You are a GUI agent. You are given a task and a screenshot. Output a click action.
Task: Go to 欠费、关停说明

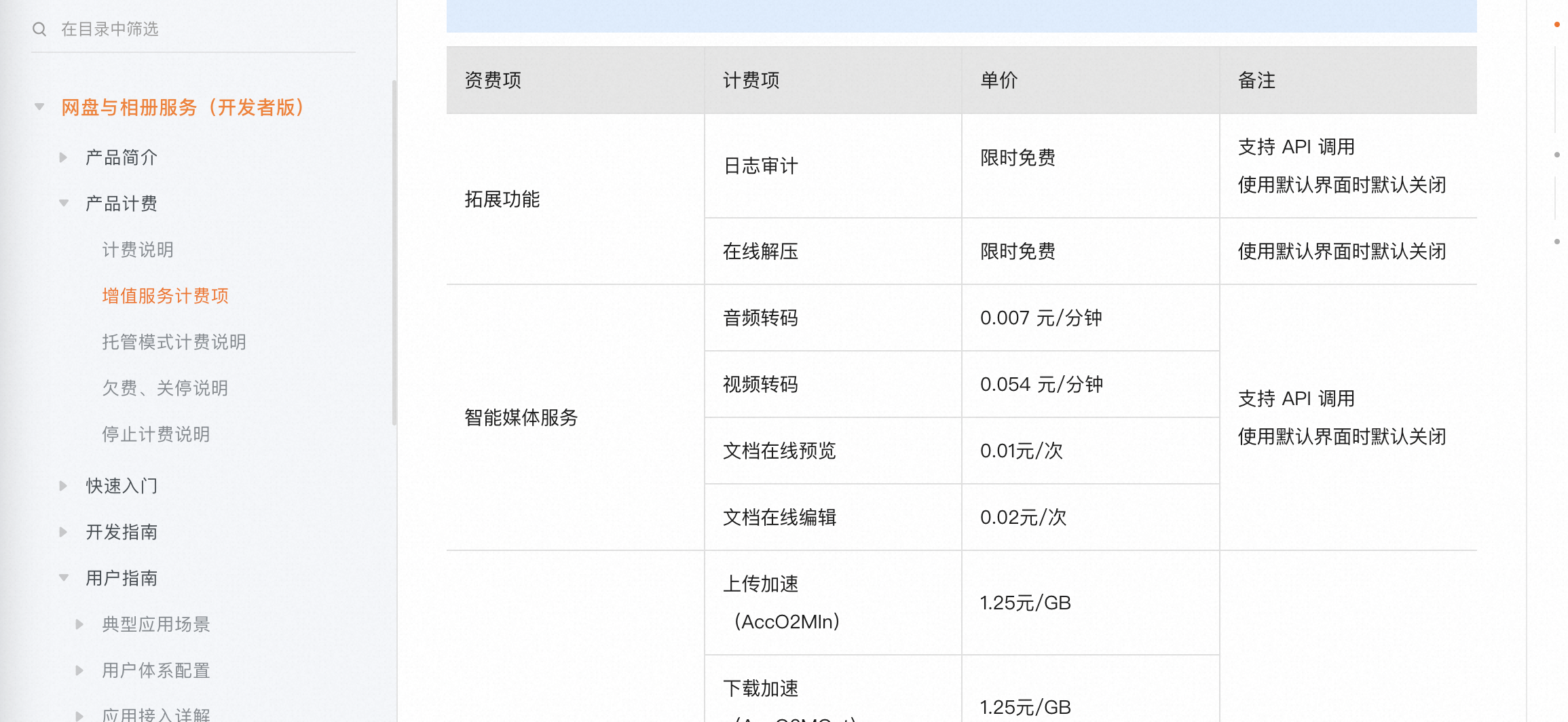pos(165,388)
